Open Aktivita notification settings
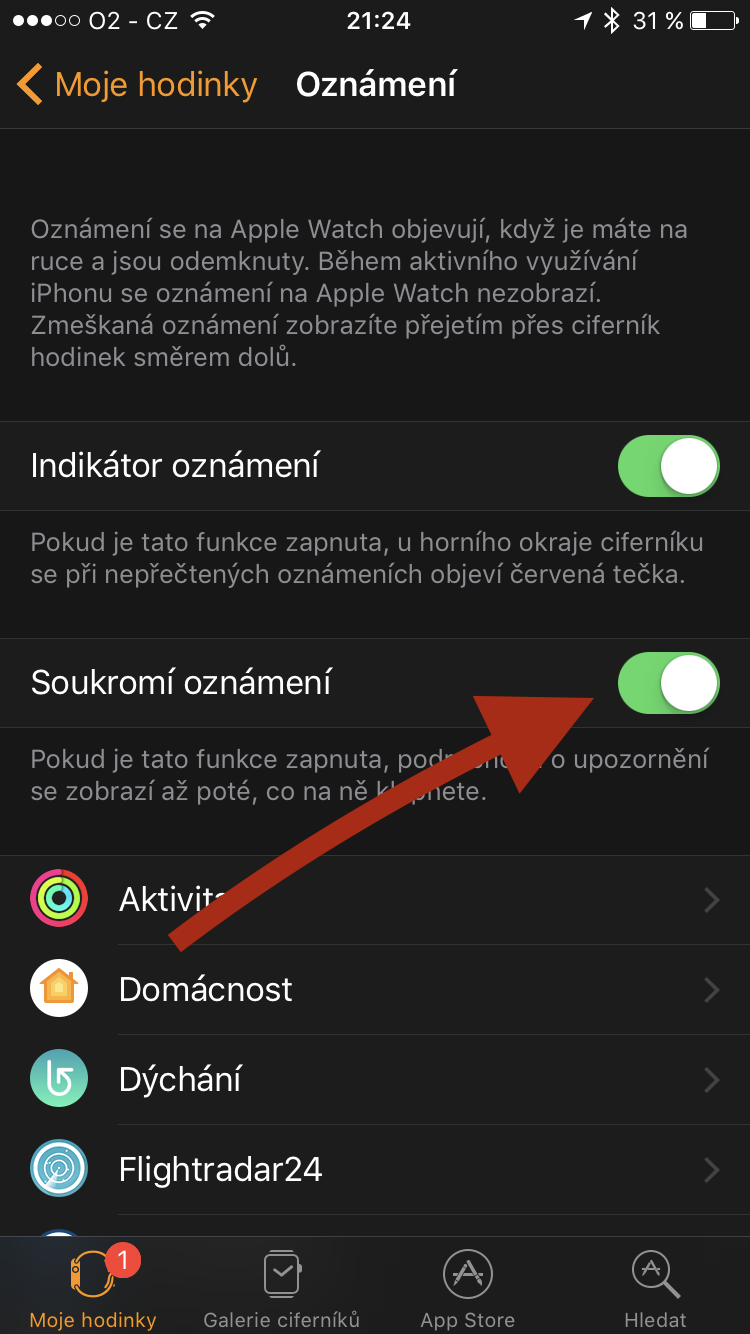750x1334 pixels. [x=375, y=900]
